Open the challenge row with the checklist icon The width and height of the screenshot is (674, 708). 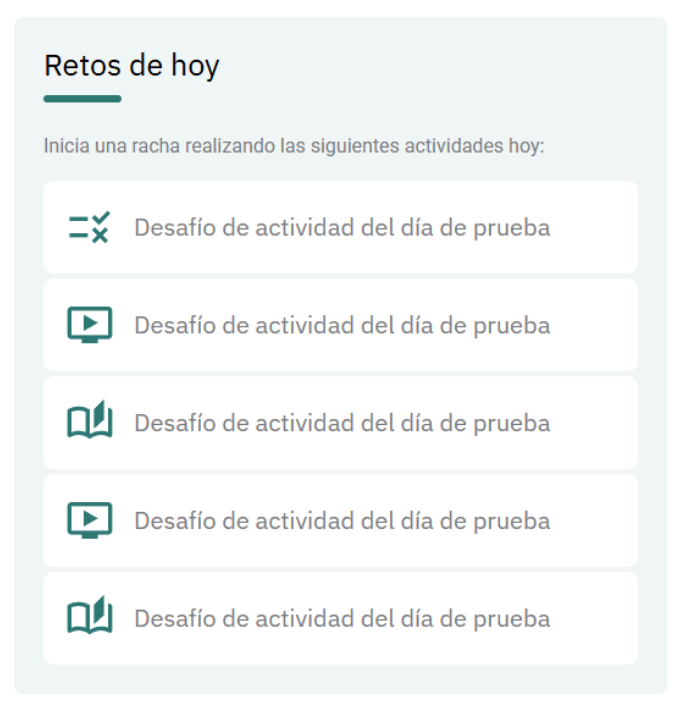[x=340, y=228]
